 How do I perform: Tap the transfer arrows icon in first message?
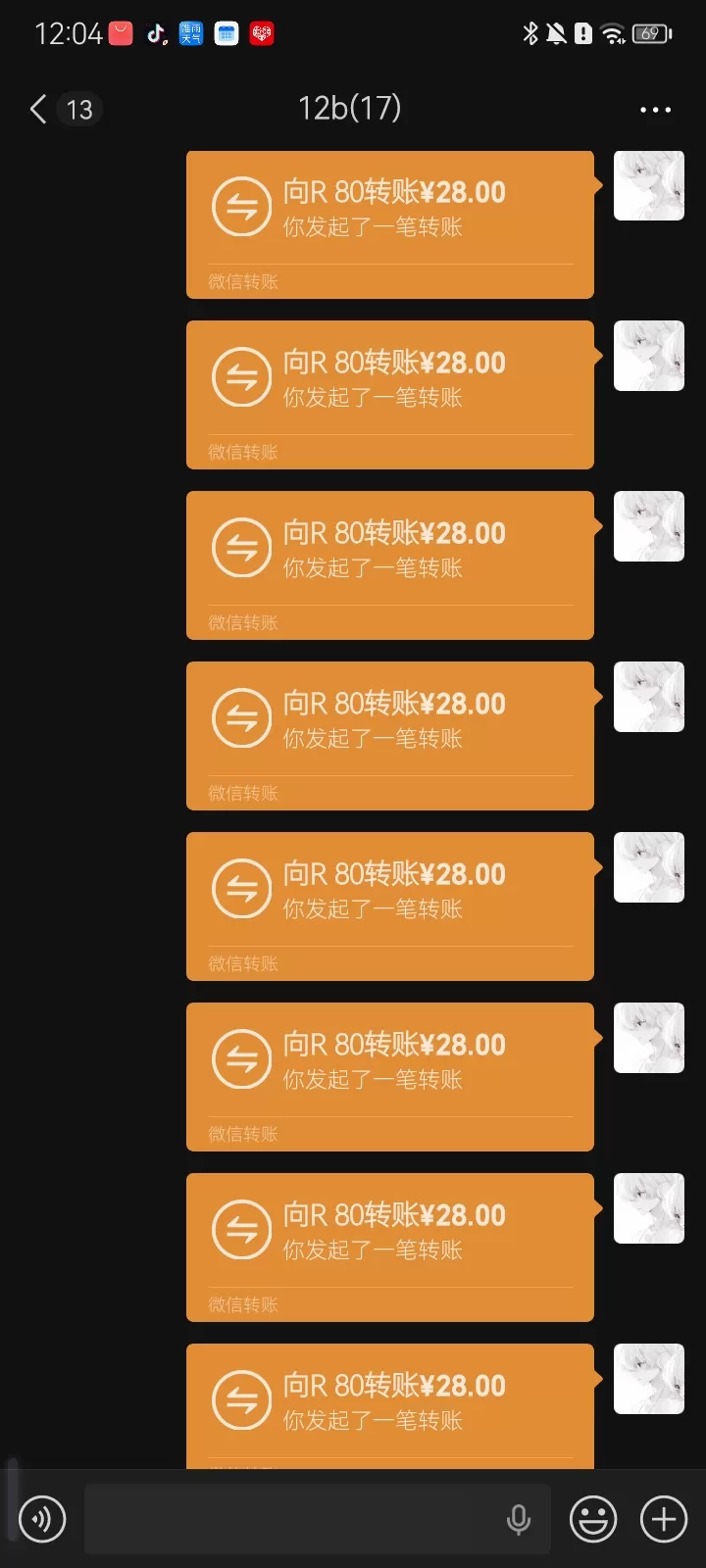tap(241, 206)
